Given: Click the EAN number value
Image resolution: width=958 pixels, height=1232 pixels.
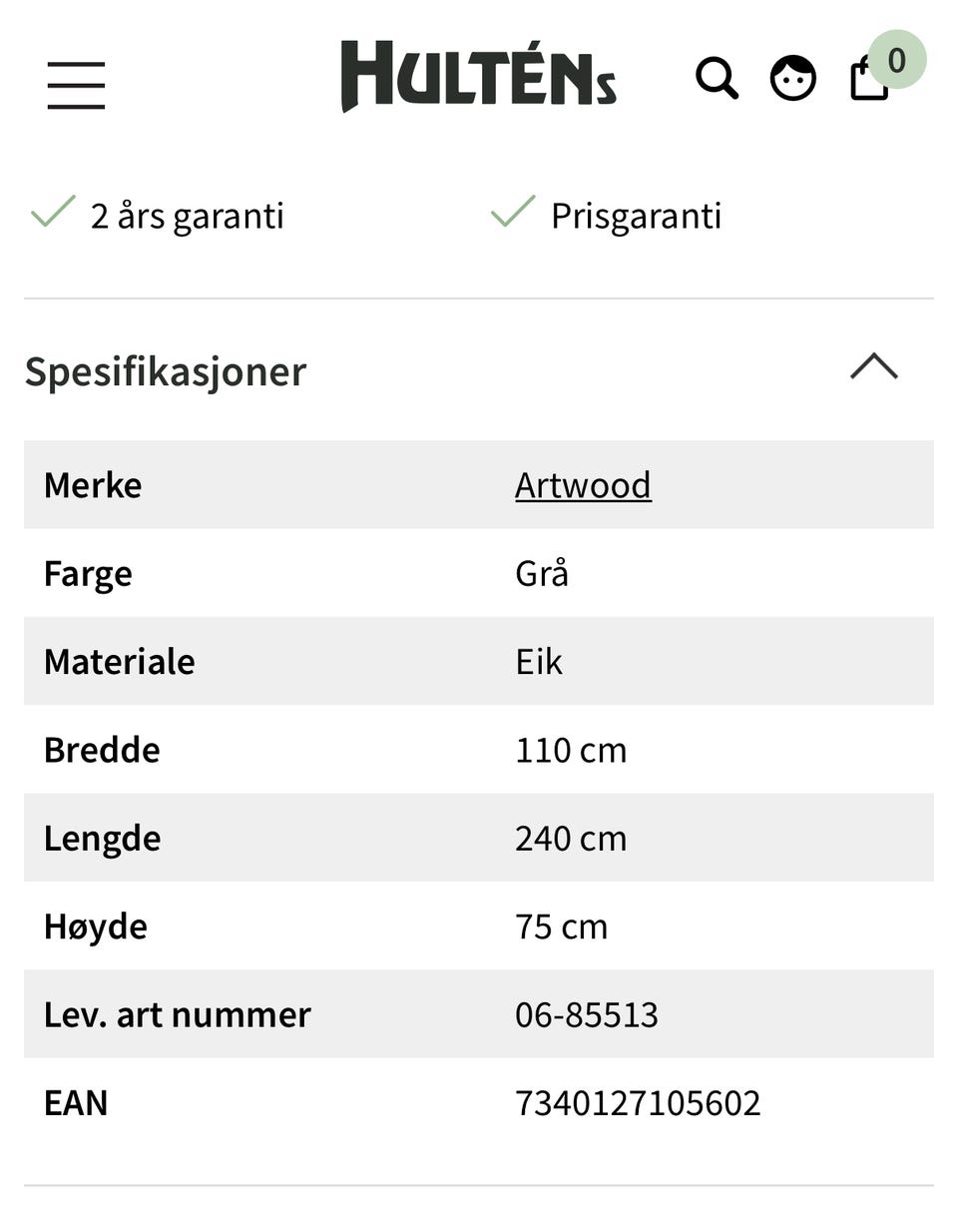Looking at the screenshot, I should (637, 1102).
